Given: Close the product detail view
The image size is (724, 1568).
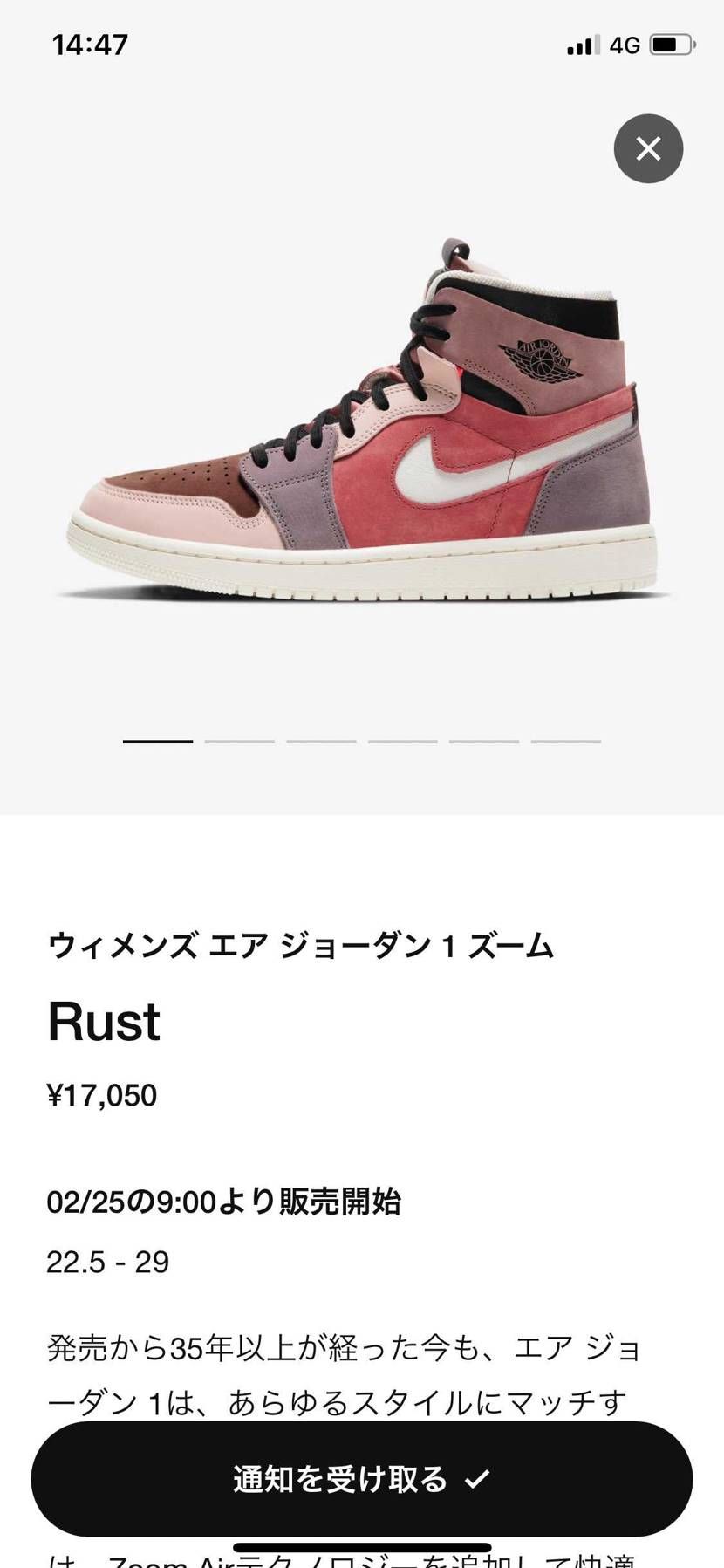Looking at the screenshot, I should pos(648,148).
